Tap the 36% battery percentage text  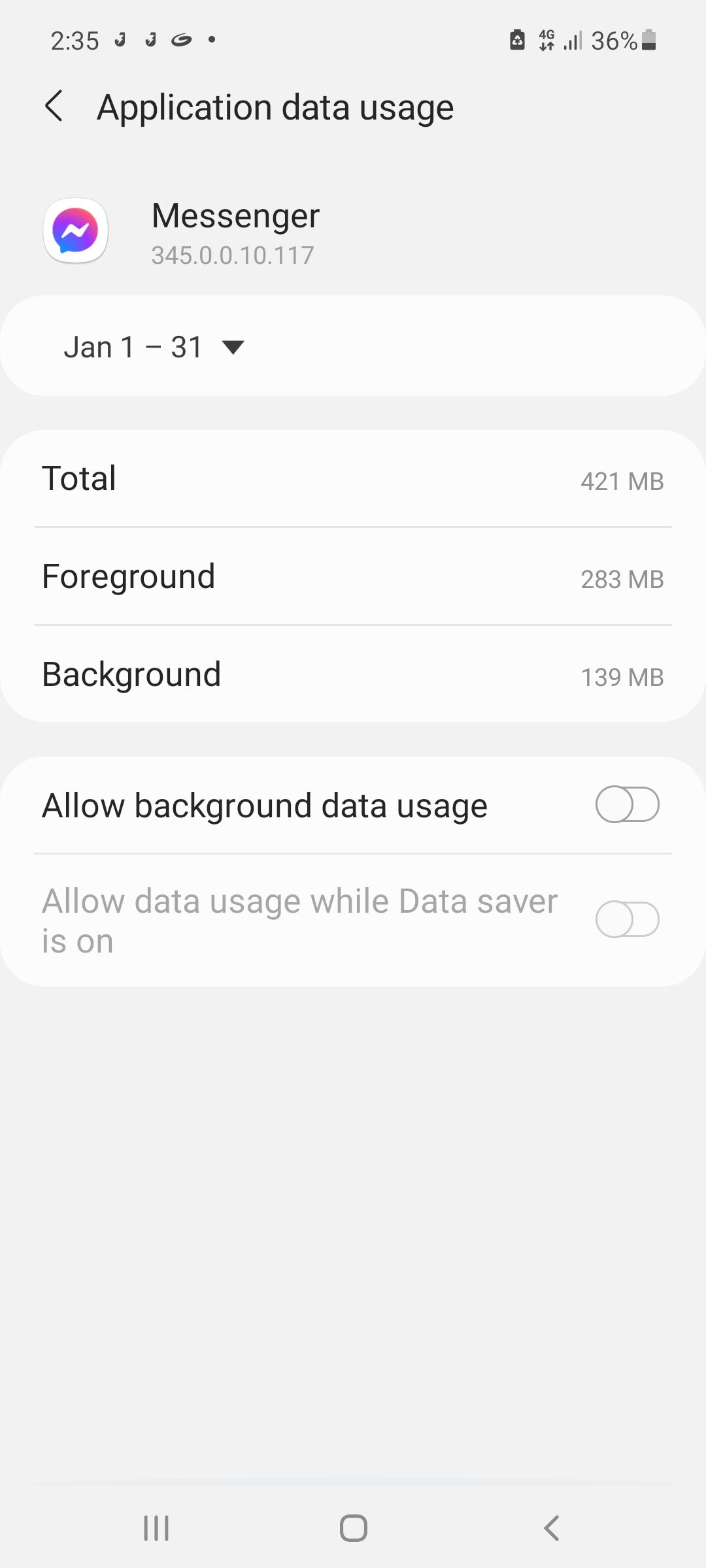tap(613, 41)
